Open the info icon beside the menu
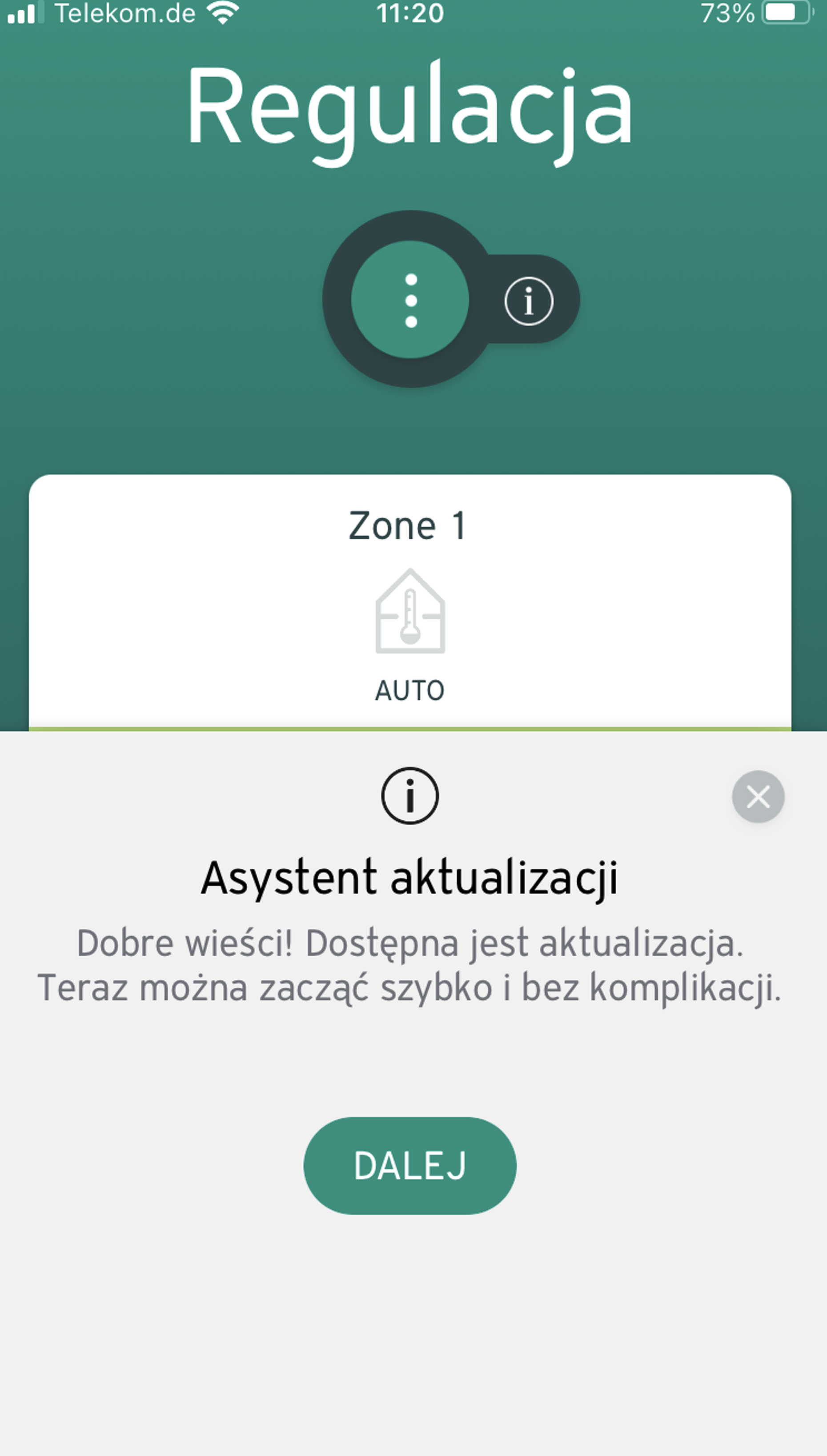Viewport: 827px width, 1456px height. click(529, 301)
